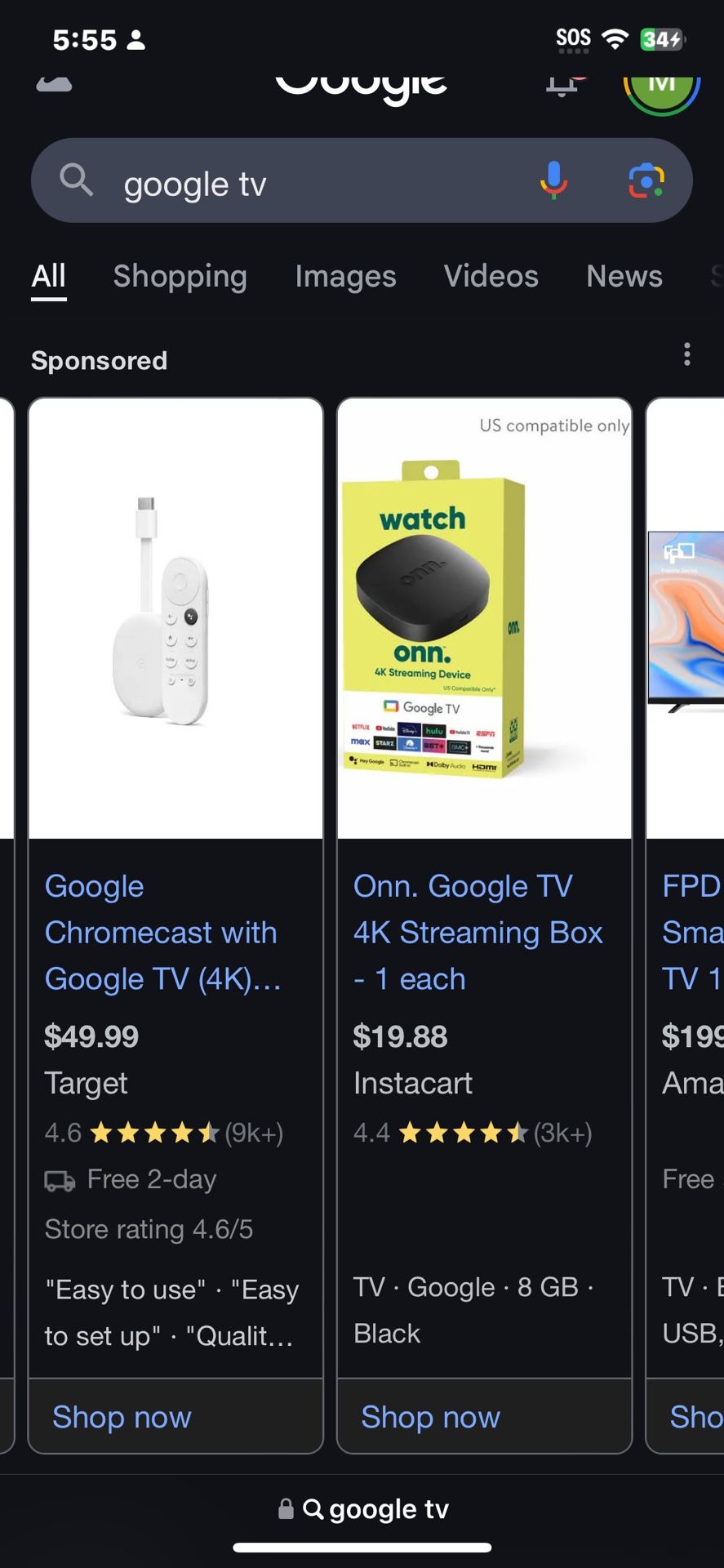Viewport: 724px width, 1568px height.
Task: Tap the bottom address bar showing google tv
Action: tap(362, 1509)
